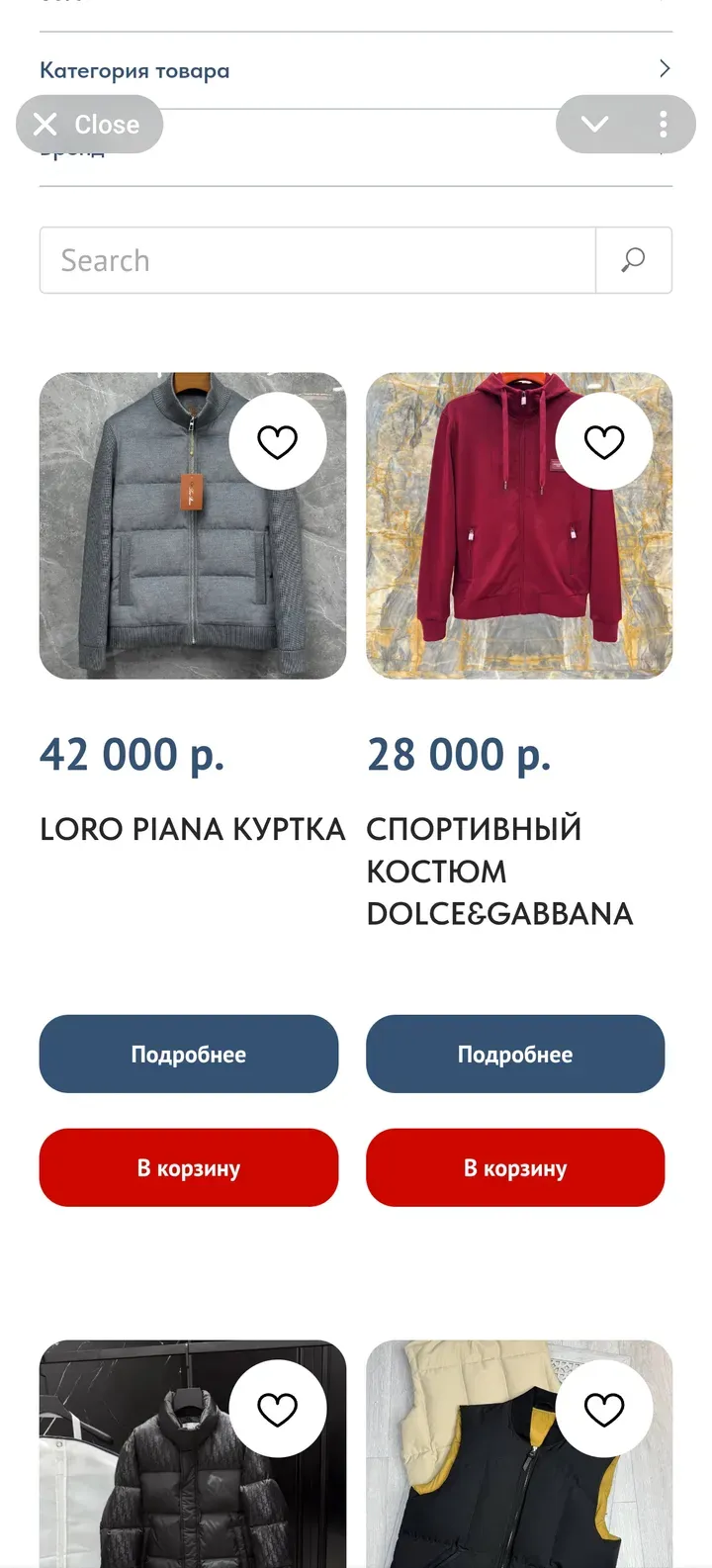View details of Dolce&Gabbana спортивный костюм
The width and height of the screenshot is (712, 1568).
click(x=515, y=1054)
